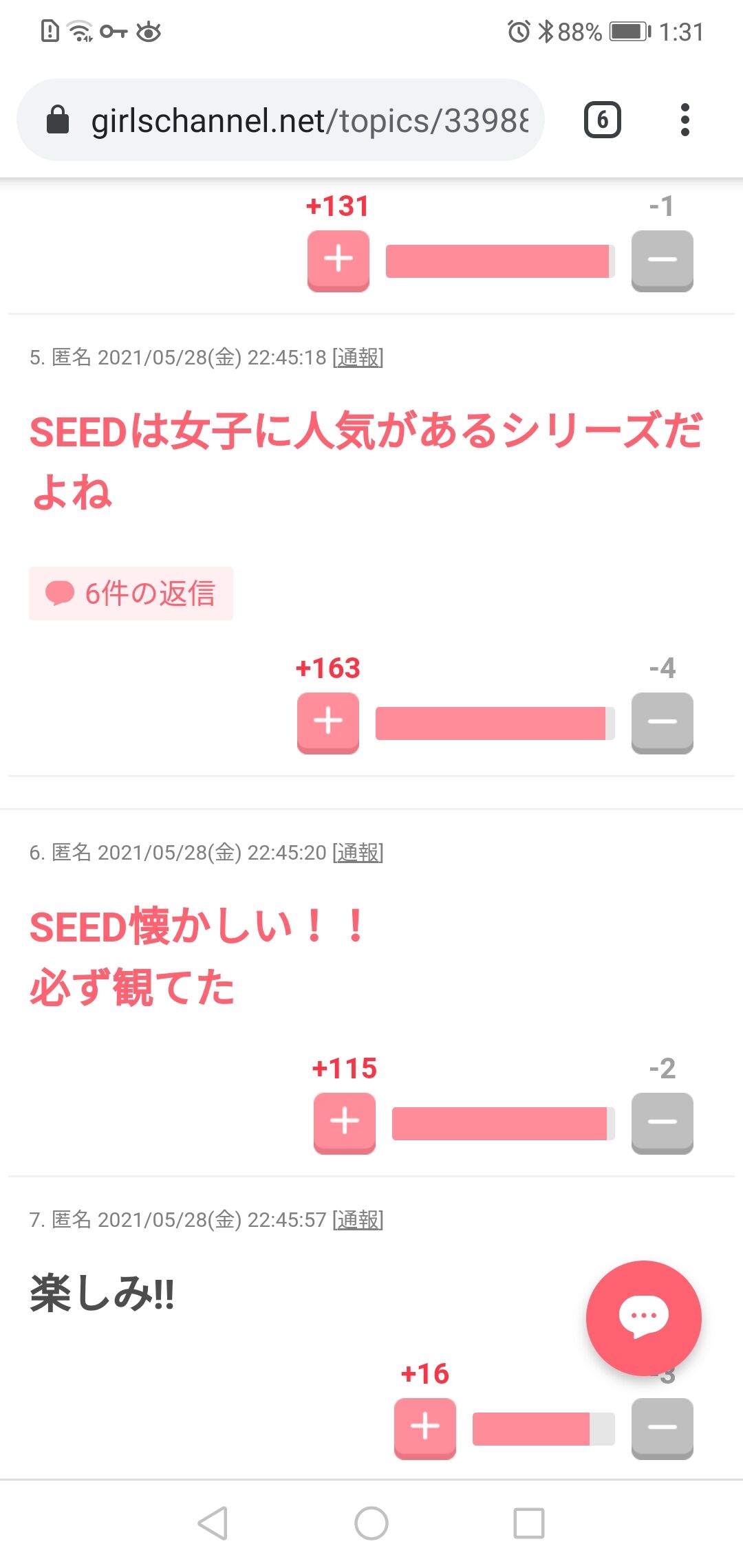Go back with the system back button
Viewport: 743px width, 1568px height.
(213, 1523)
